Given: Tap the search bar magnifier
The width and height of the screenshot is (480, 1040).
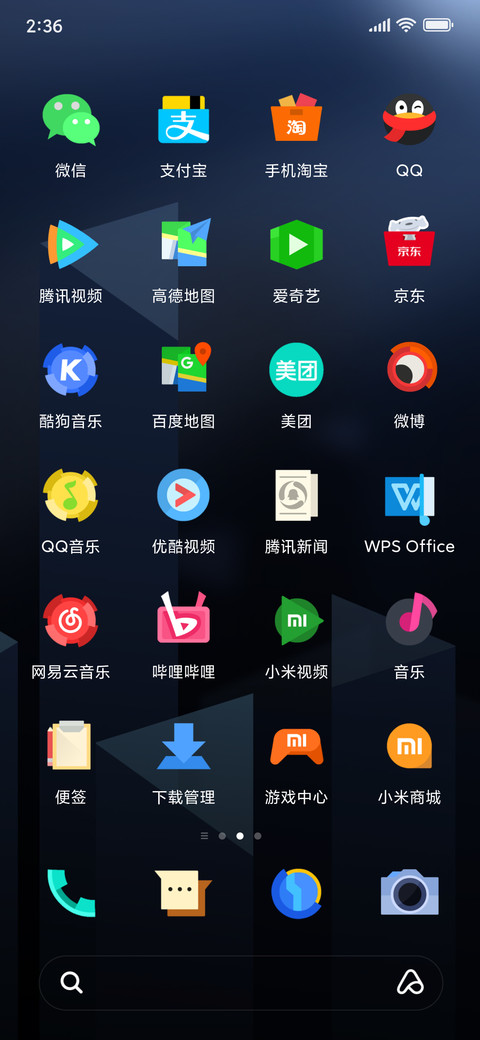Looking at the screenshot, I should 72,982.
